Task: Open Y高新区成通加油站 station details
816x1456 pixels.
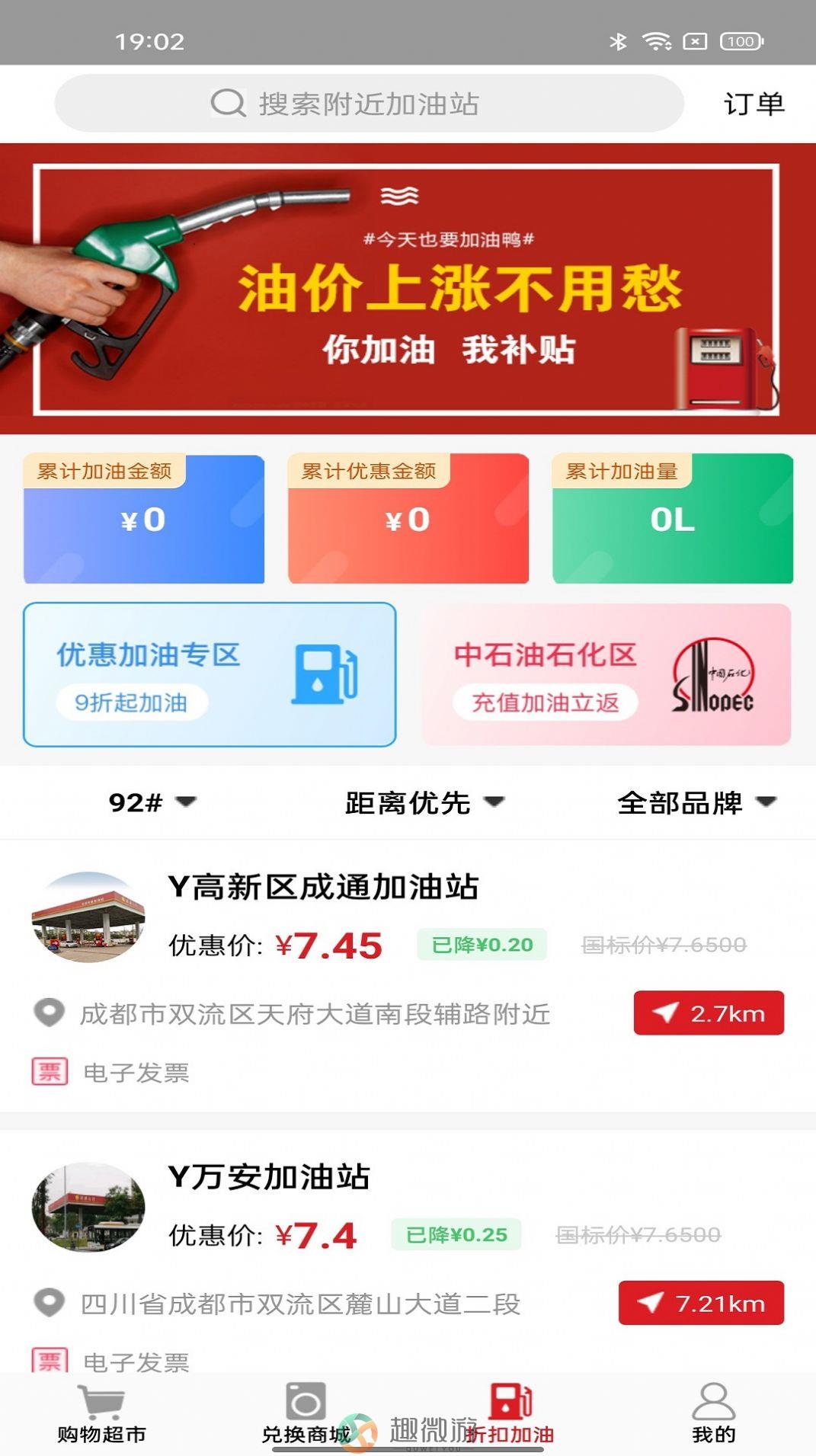Action: pyautogui.click(x=323, y=888)
